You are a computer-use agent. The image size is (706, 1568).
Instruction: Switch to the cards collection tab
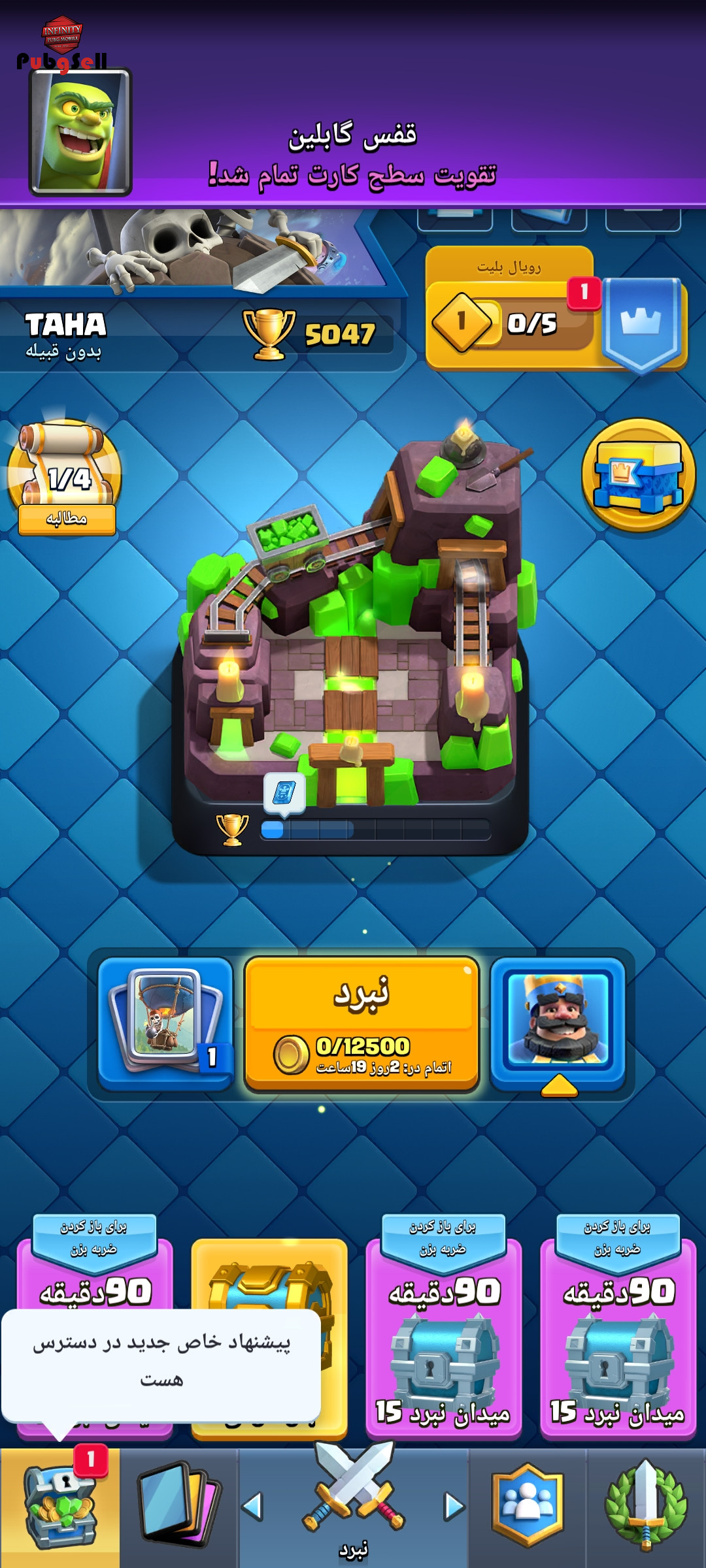tap(178, 1508)
